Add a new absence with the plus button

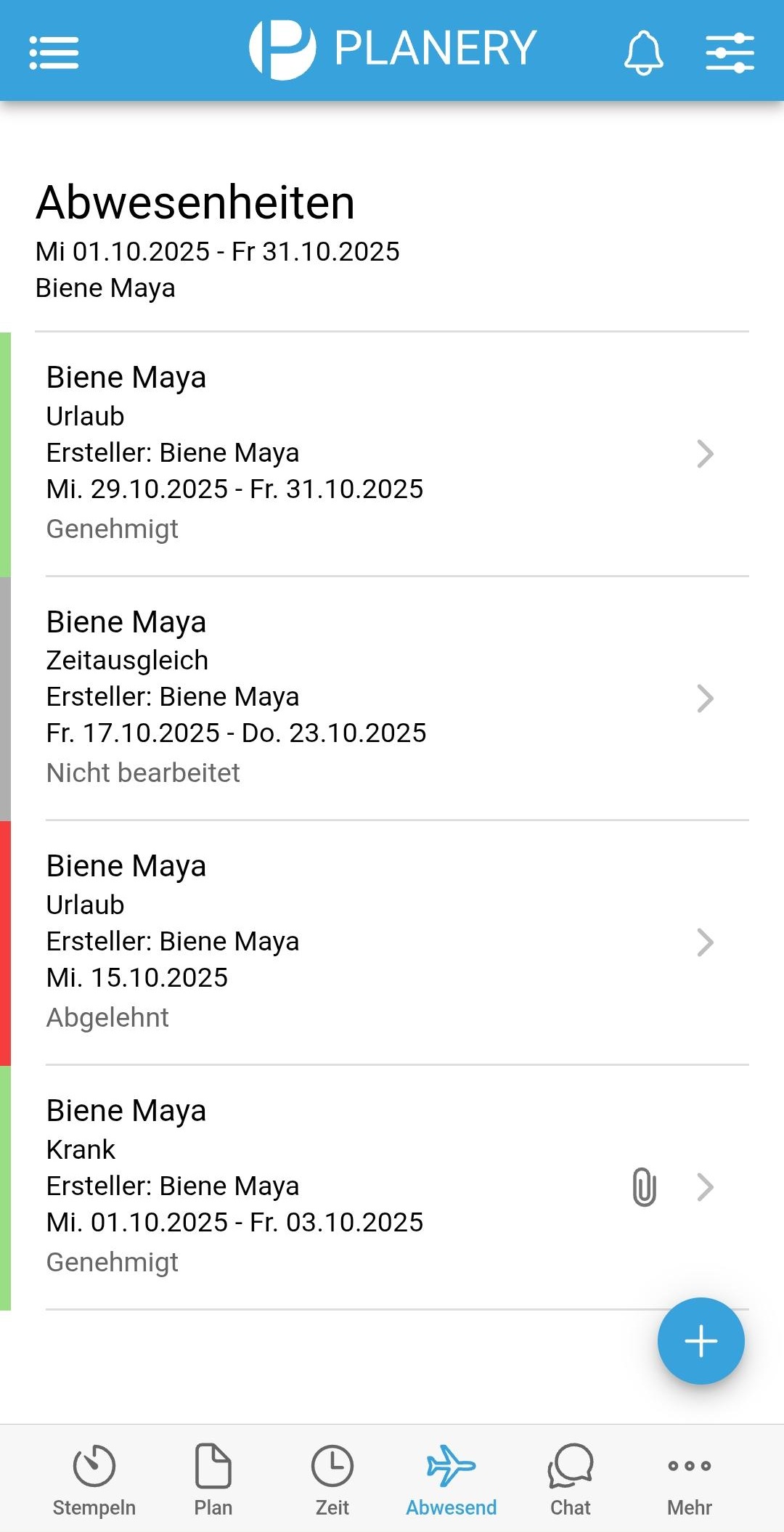click(x=701, y=1340)
